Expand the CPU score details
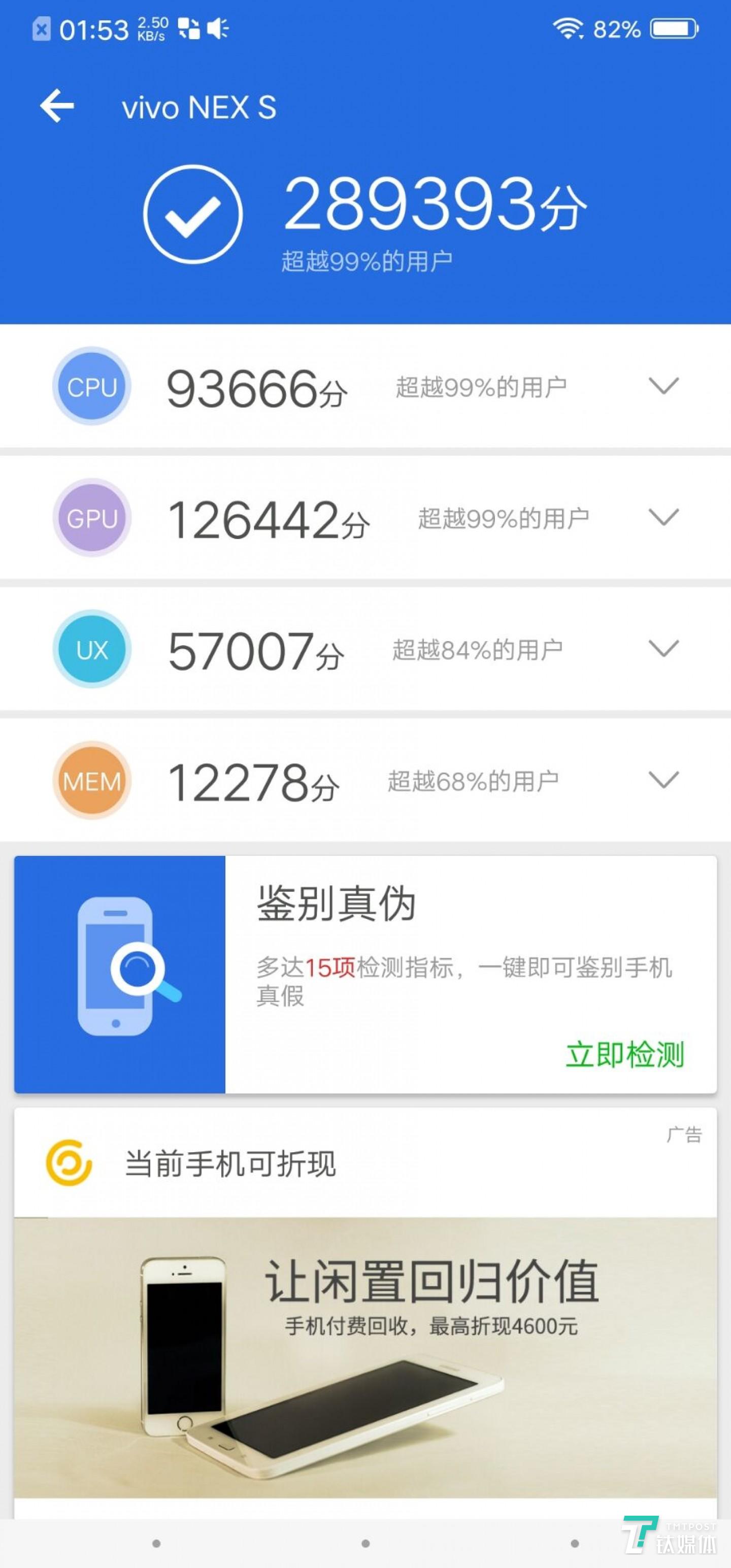The image size is (731, 1568). click(x=663, y=386)
